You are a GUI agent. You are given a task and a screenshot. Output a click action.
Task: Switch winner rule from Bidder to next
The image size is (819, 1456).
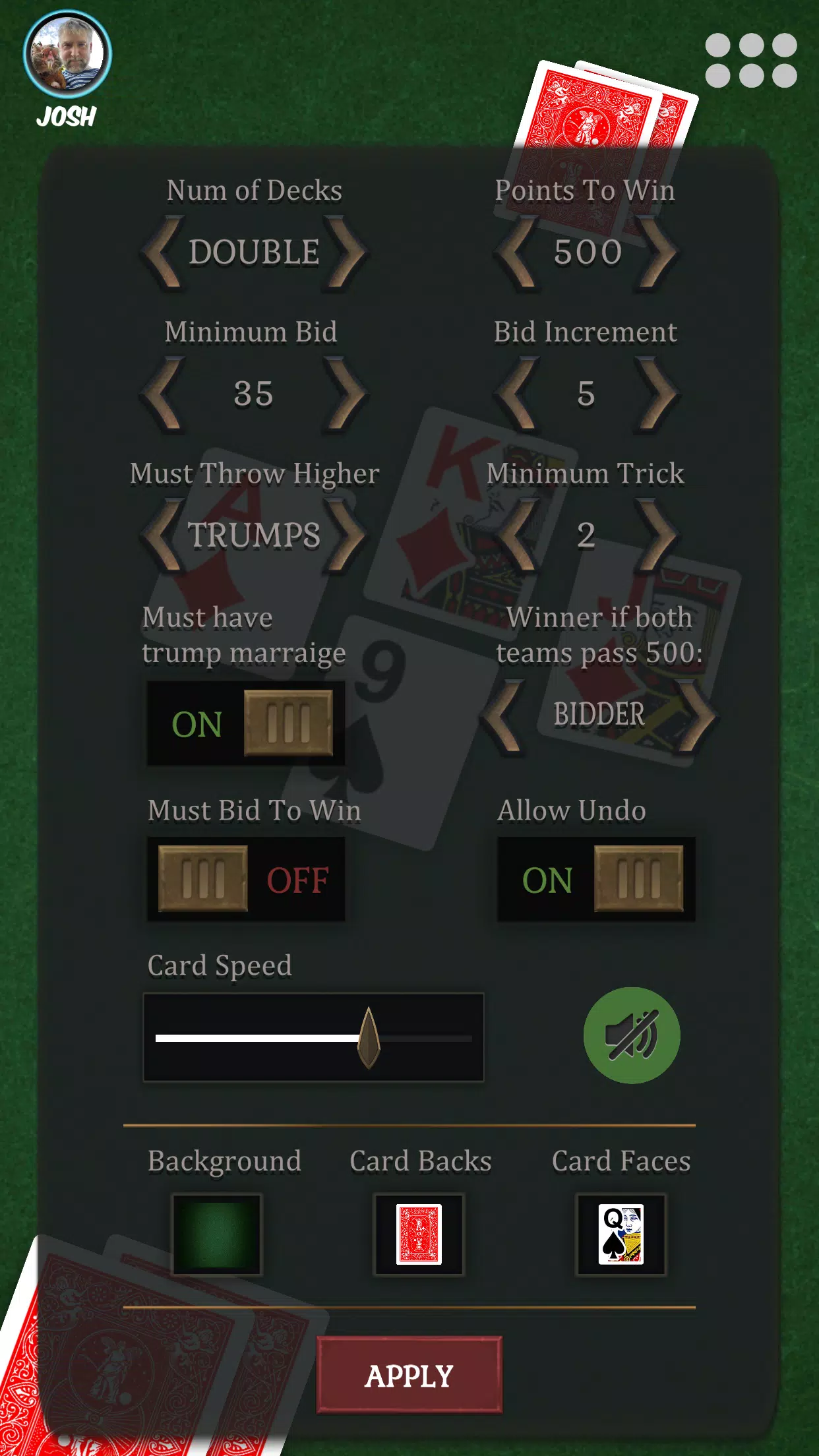[696, 715]
